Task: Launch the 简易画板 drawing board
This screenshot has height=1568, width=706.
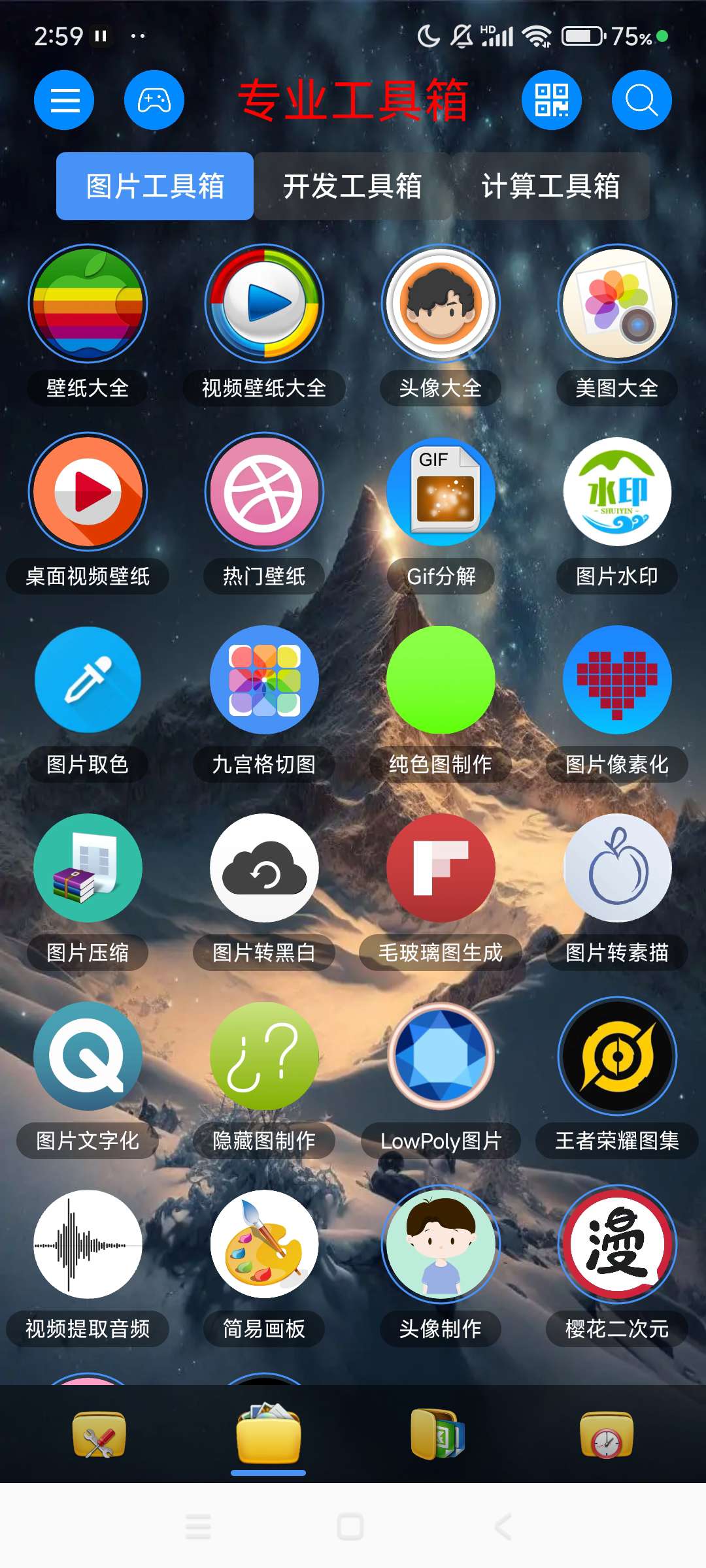Action: (264, 1245)
